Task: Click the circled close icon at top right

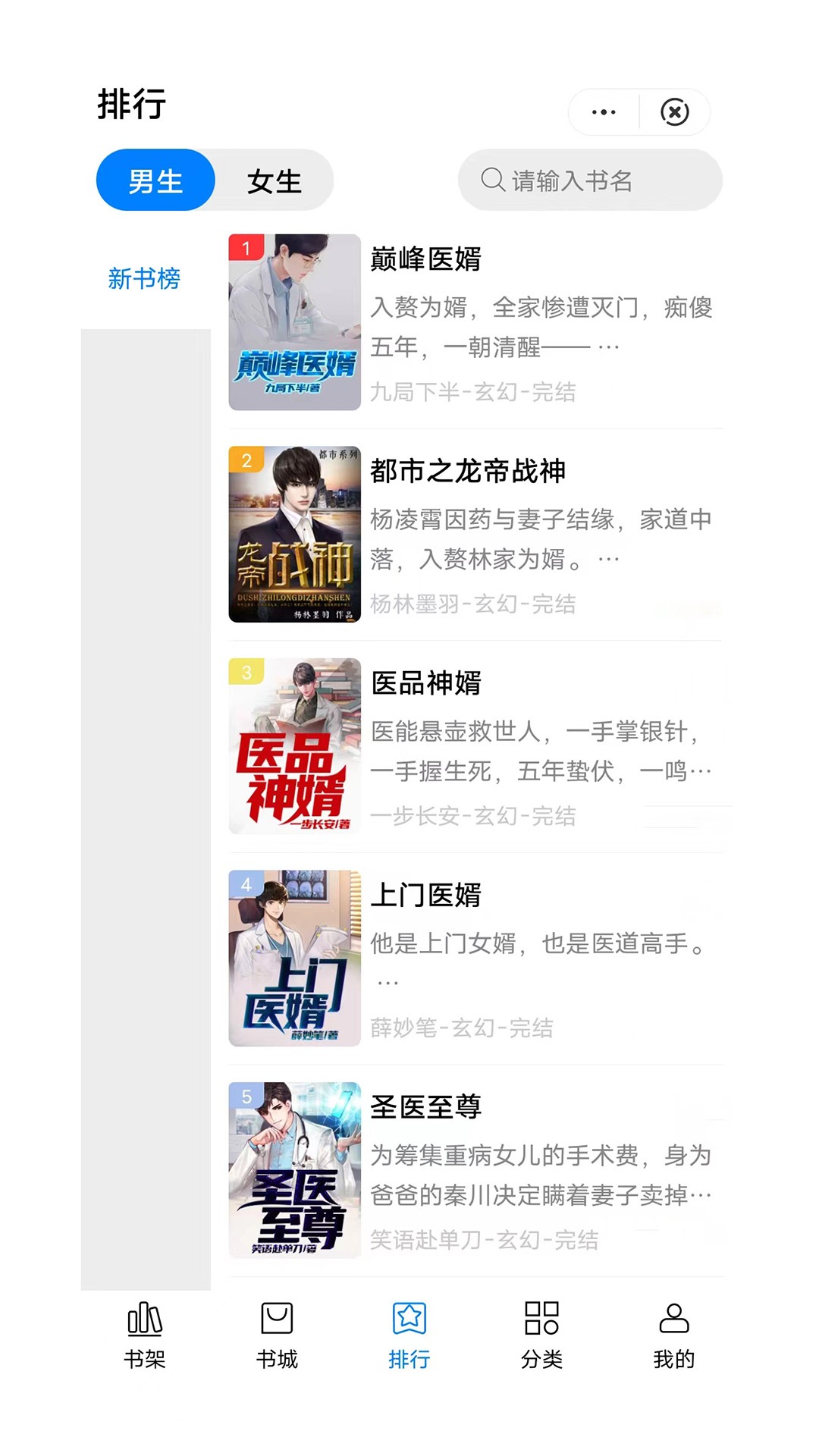Action: (x=674, y=111)
